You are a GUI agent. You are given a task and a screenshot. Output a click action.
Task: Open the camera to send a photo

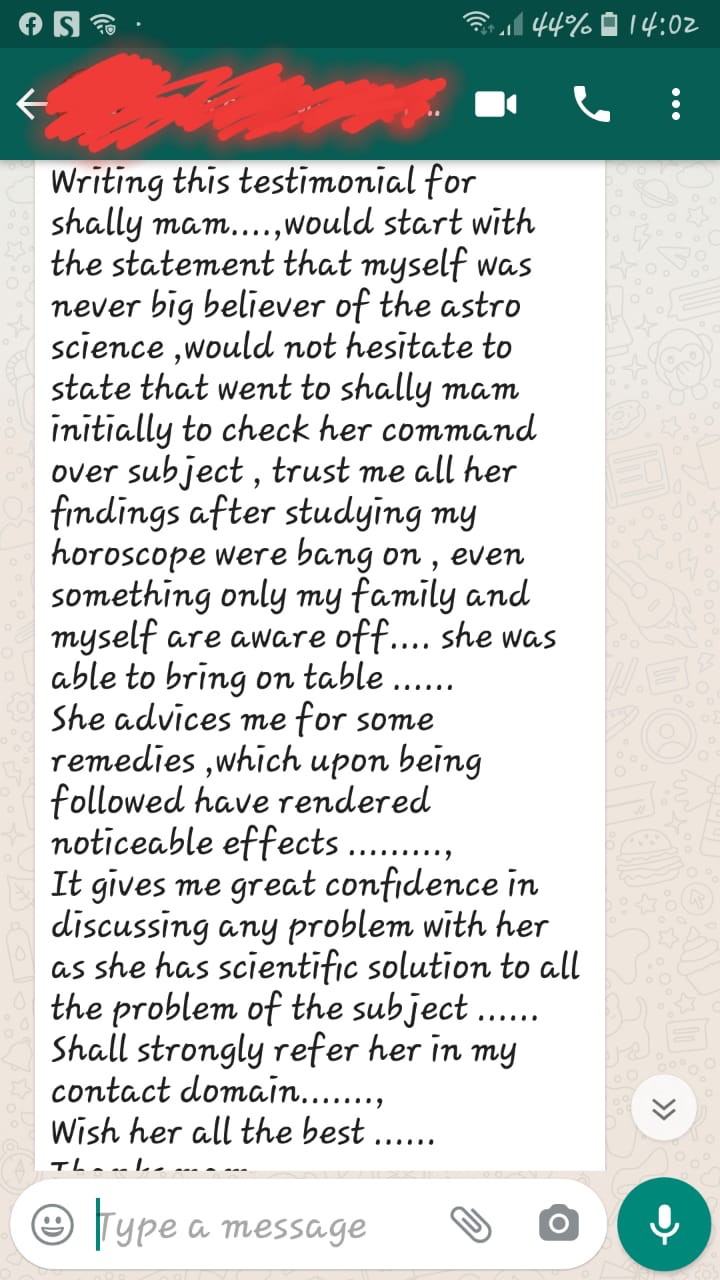(x=558, y=1223)
